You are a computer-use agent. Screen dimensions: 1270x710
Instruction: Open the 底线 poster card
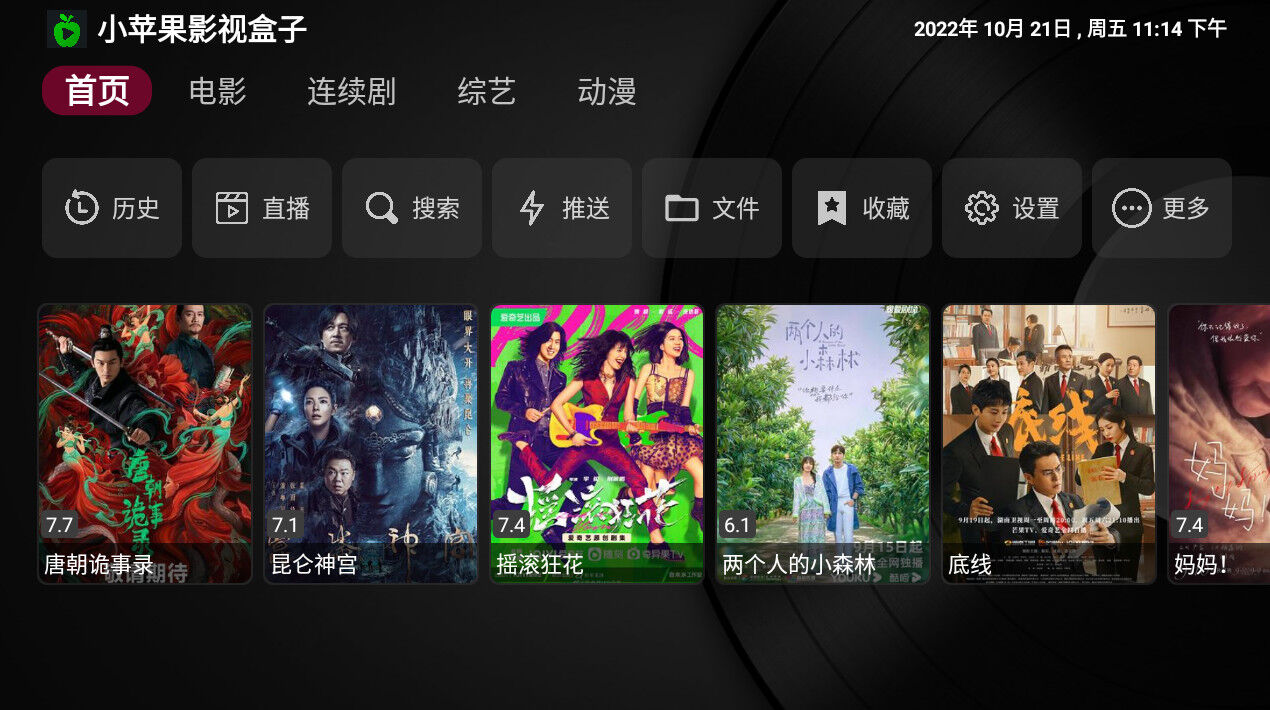pyautogui.click(x=1049, y=443)
